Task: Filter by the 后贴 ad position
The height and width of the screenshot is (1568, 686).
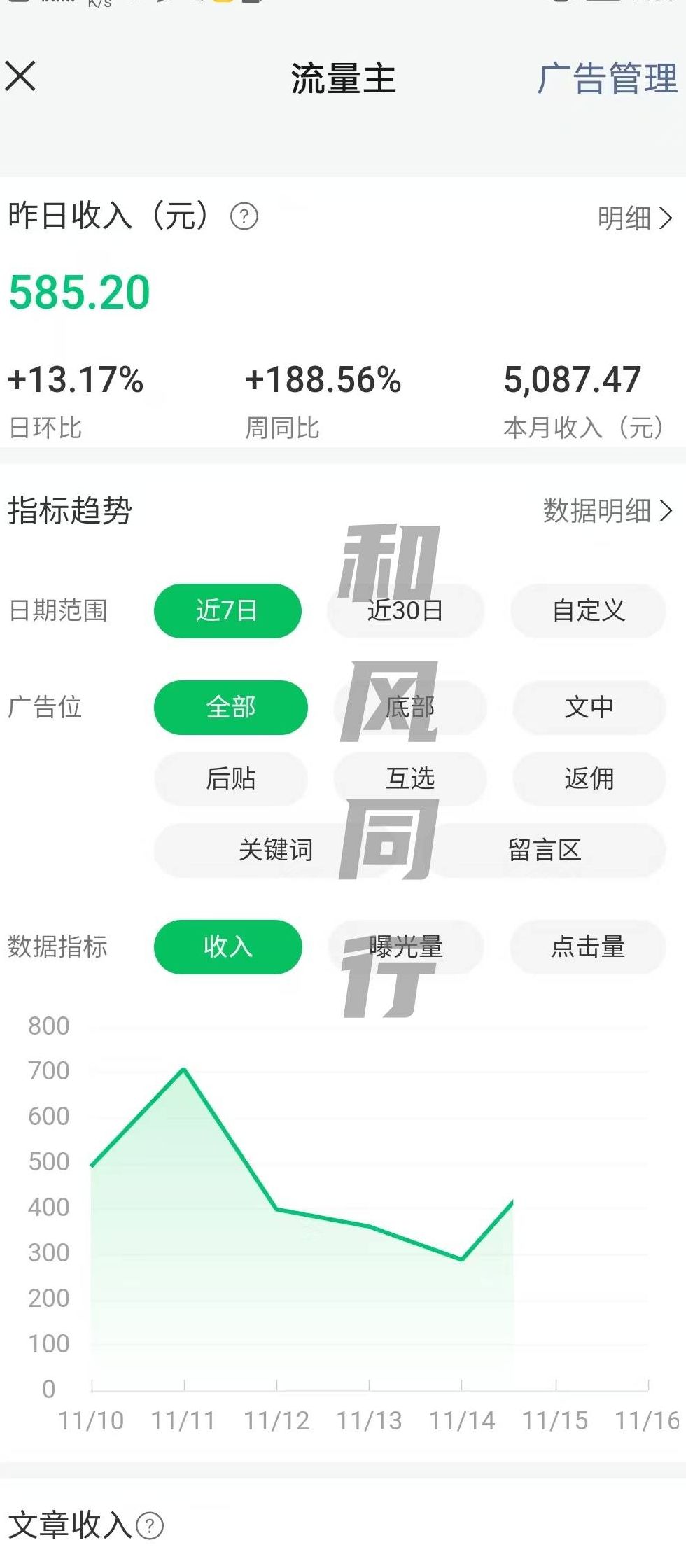Action: point(230,778)
